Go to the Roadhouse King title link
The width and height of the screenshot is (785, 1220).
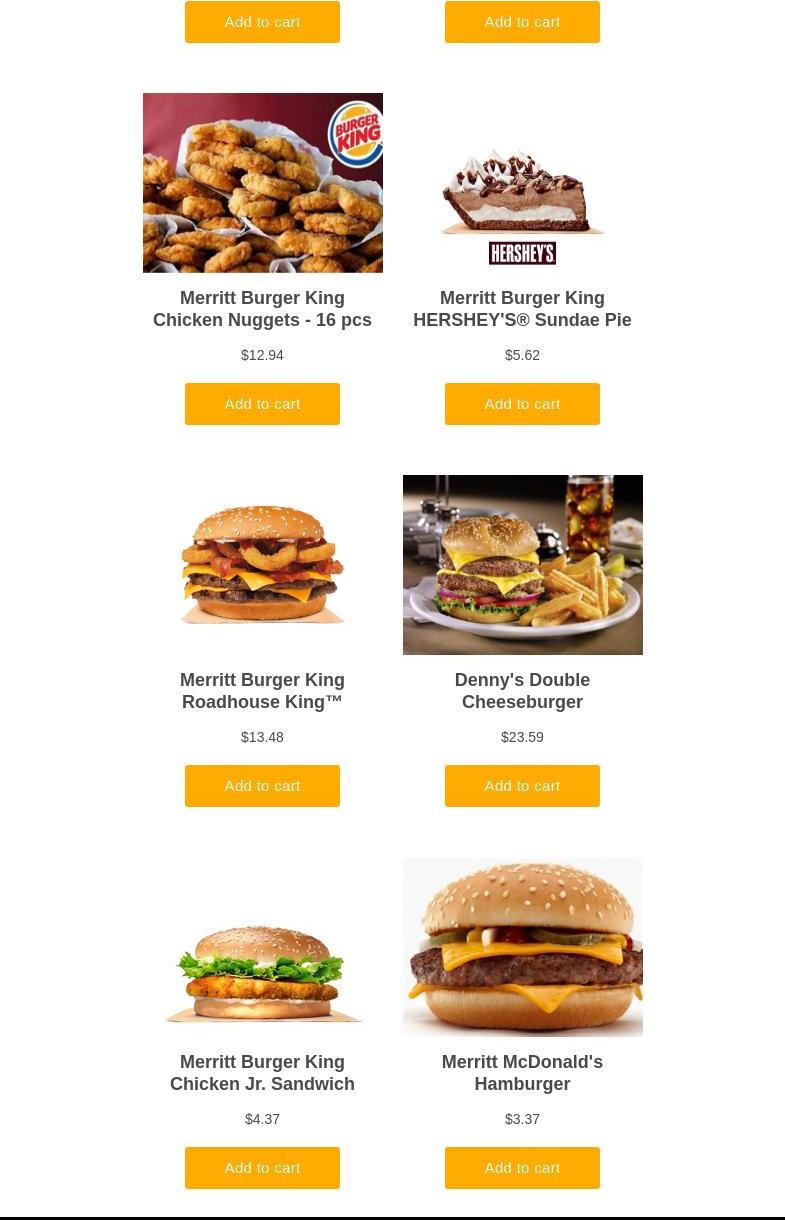[262, 691]
